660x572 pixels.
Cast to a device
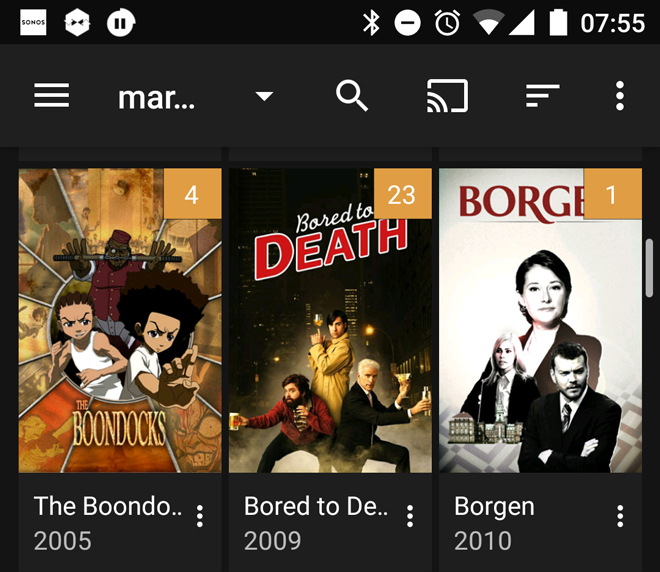point(447,96)
